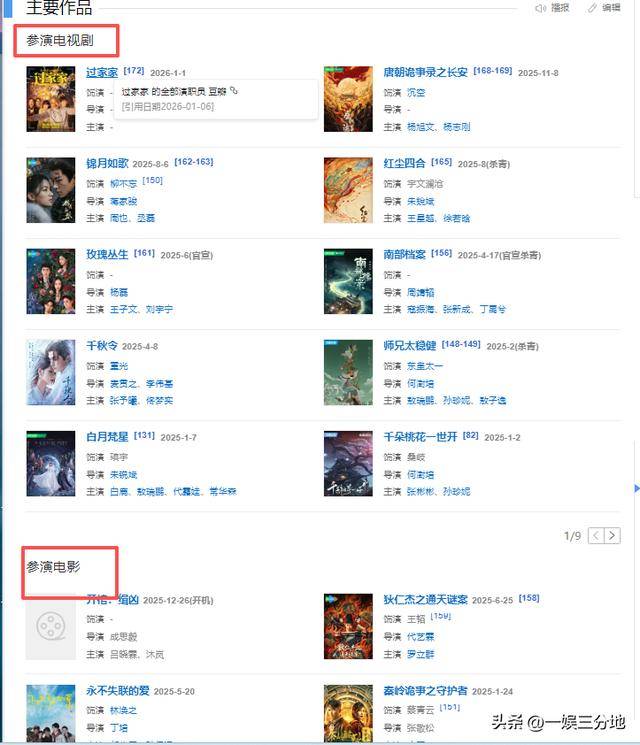
Task: Open the 过家家 drama link
Action: 101,73
